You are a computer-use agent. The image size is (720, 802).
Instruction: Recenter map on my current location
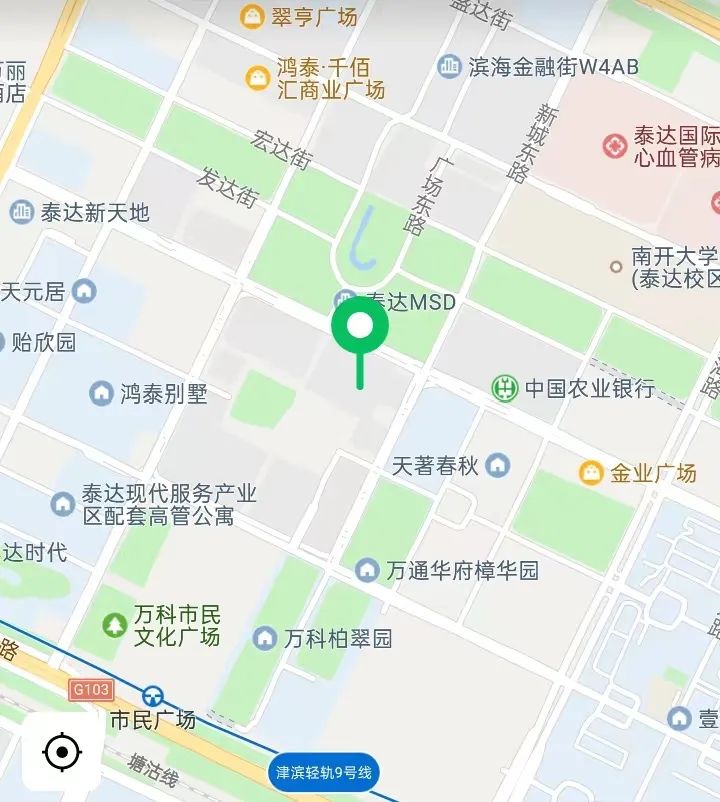[62, 751]
